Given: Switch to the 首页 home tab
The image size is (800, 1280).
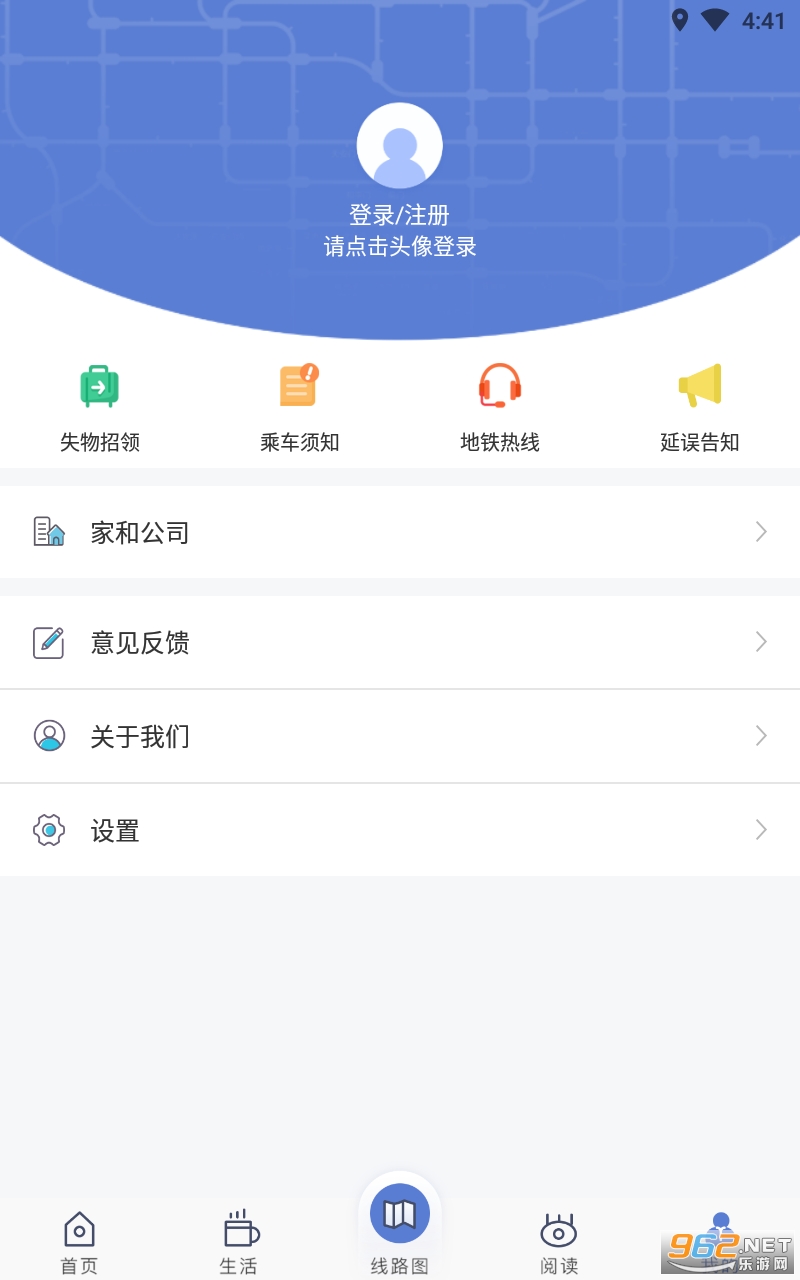Looking at the screenshot, I should (80, 1243).
